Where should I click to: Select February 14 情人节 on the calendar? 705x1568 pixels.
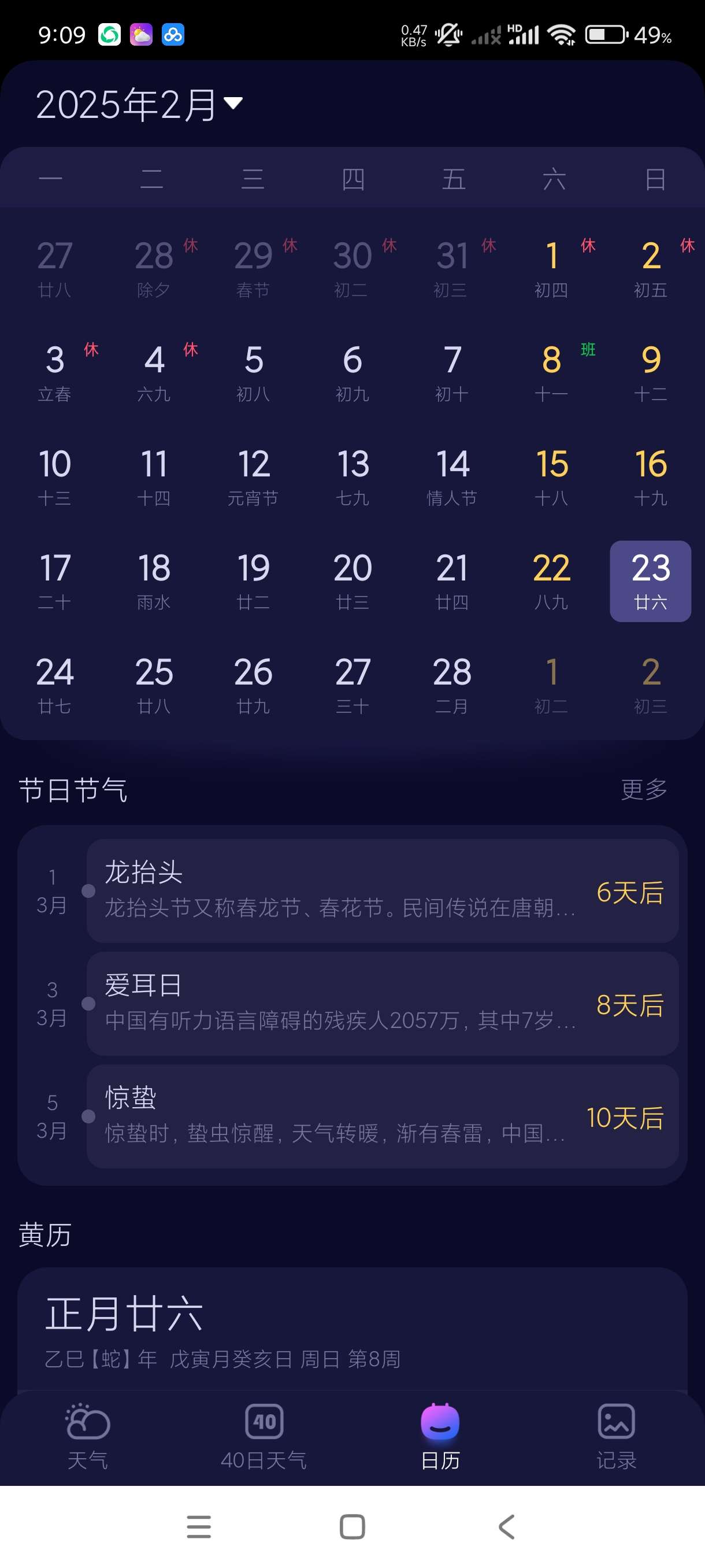(x=452, y=476)
